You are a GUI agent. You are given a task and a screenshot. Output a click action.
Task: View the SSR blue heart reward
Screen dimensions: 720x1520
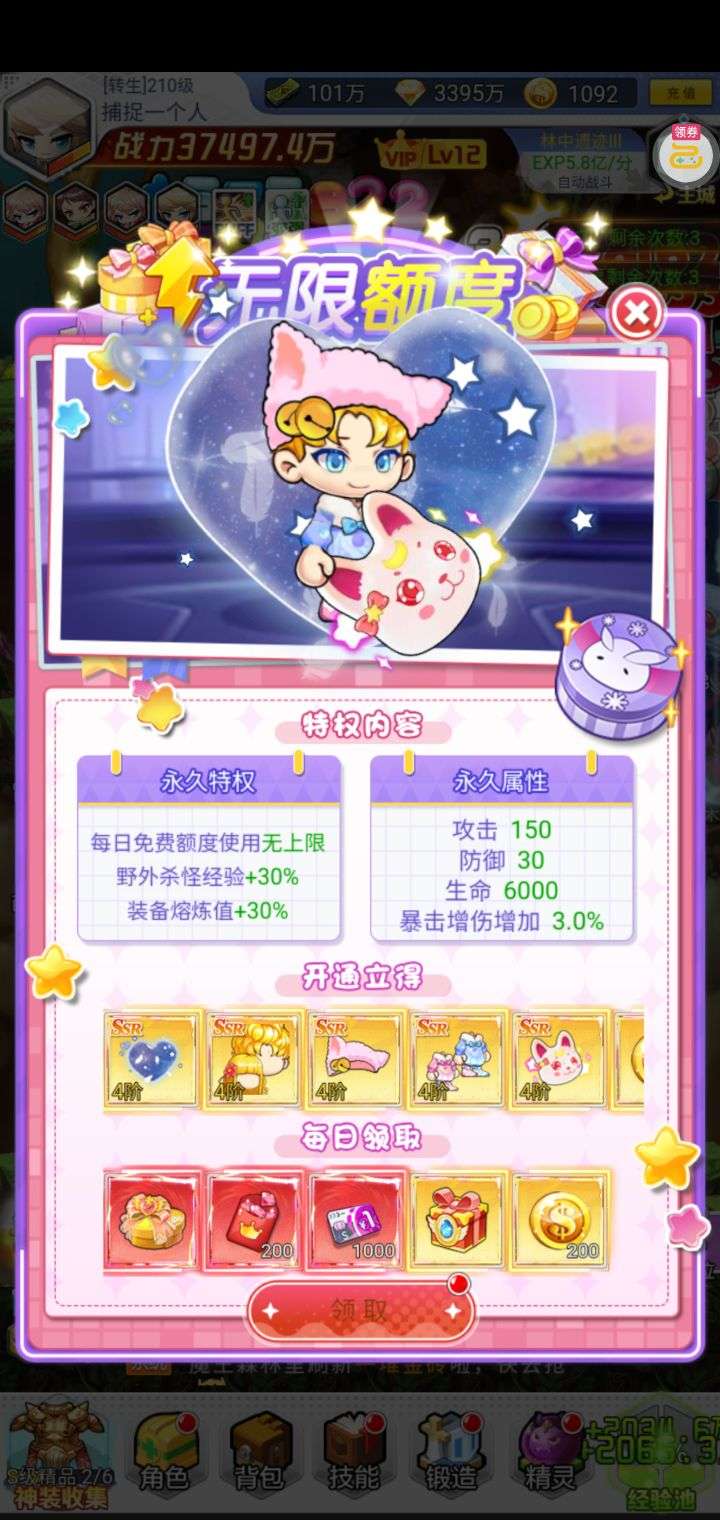tap(153, 1060)
